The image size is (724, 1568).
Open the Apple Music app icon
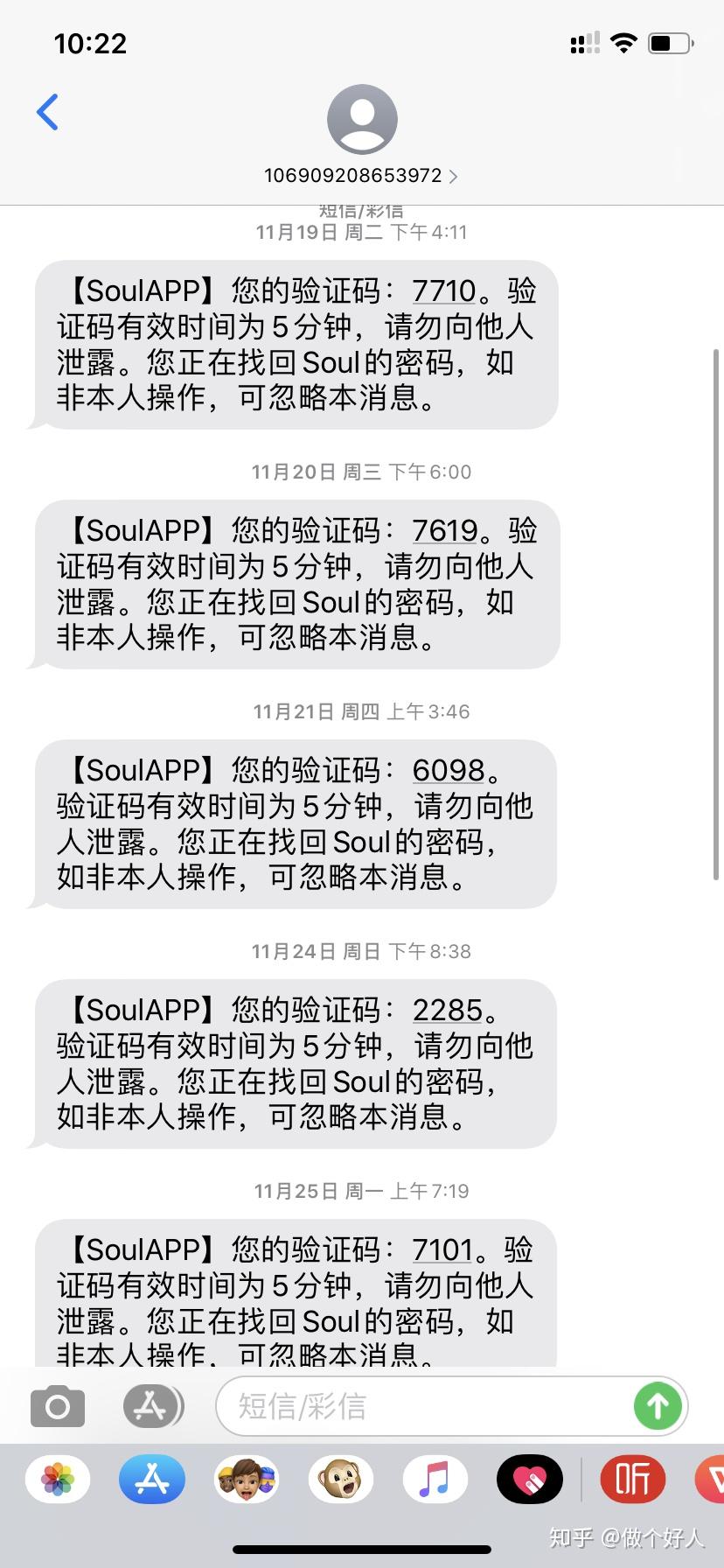tap(435, 1480)
